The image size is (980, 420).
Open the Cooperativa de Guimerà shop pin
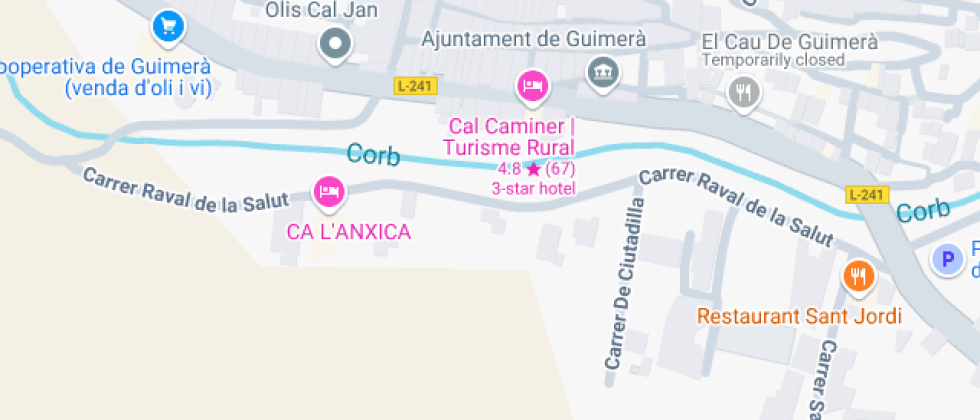[x=168, y=28]
